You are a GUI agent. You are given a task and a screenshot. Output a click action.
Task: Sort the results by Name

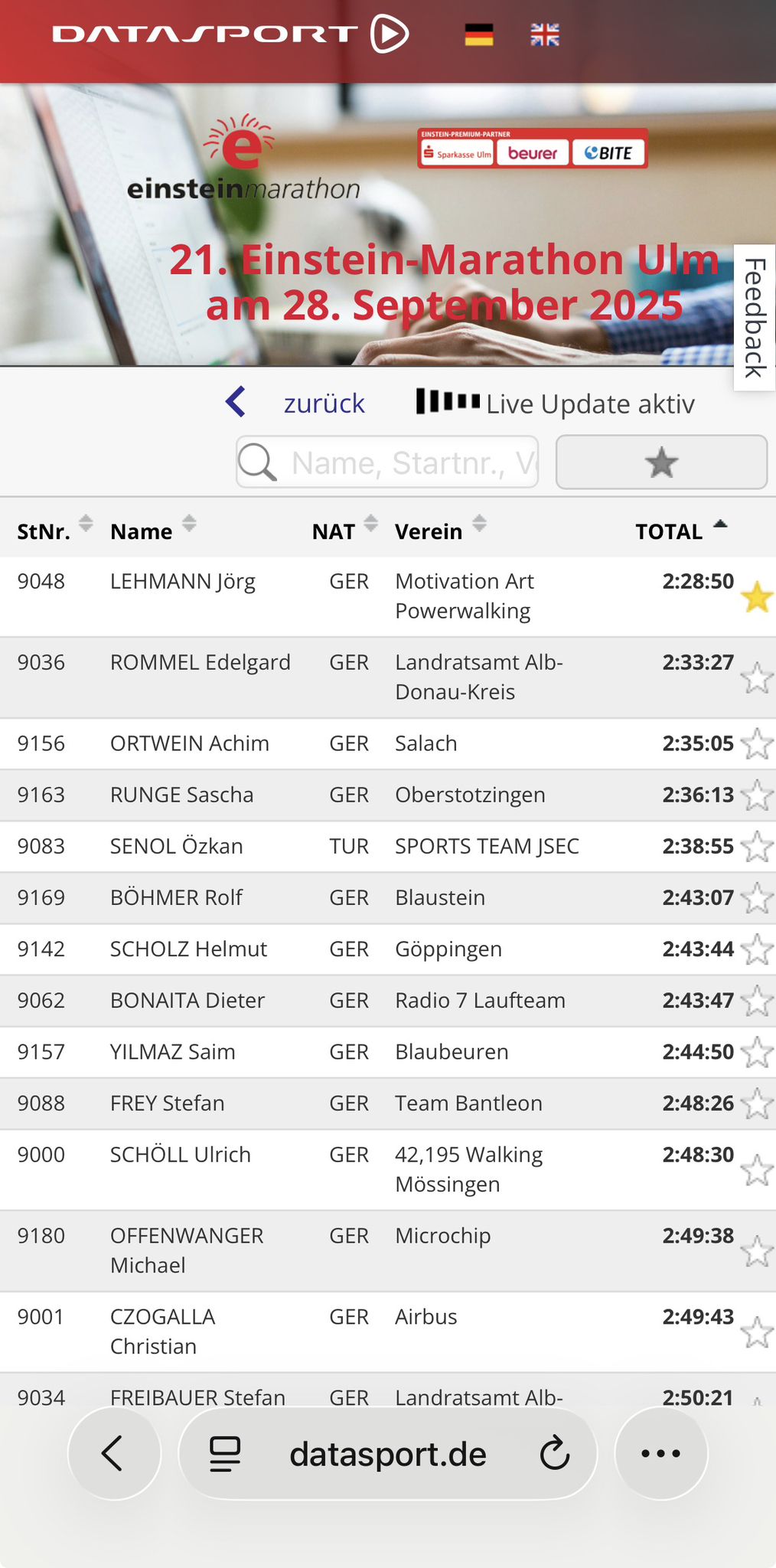[x=153, y=530]
